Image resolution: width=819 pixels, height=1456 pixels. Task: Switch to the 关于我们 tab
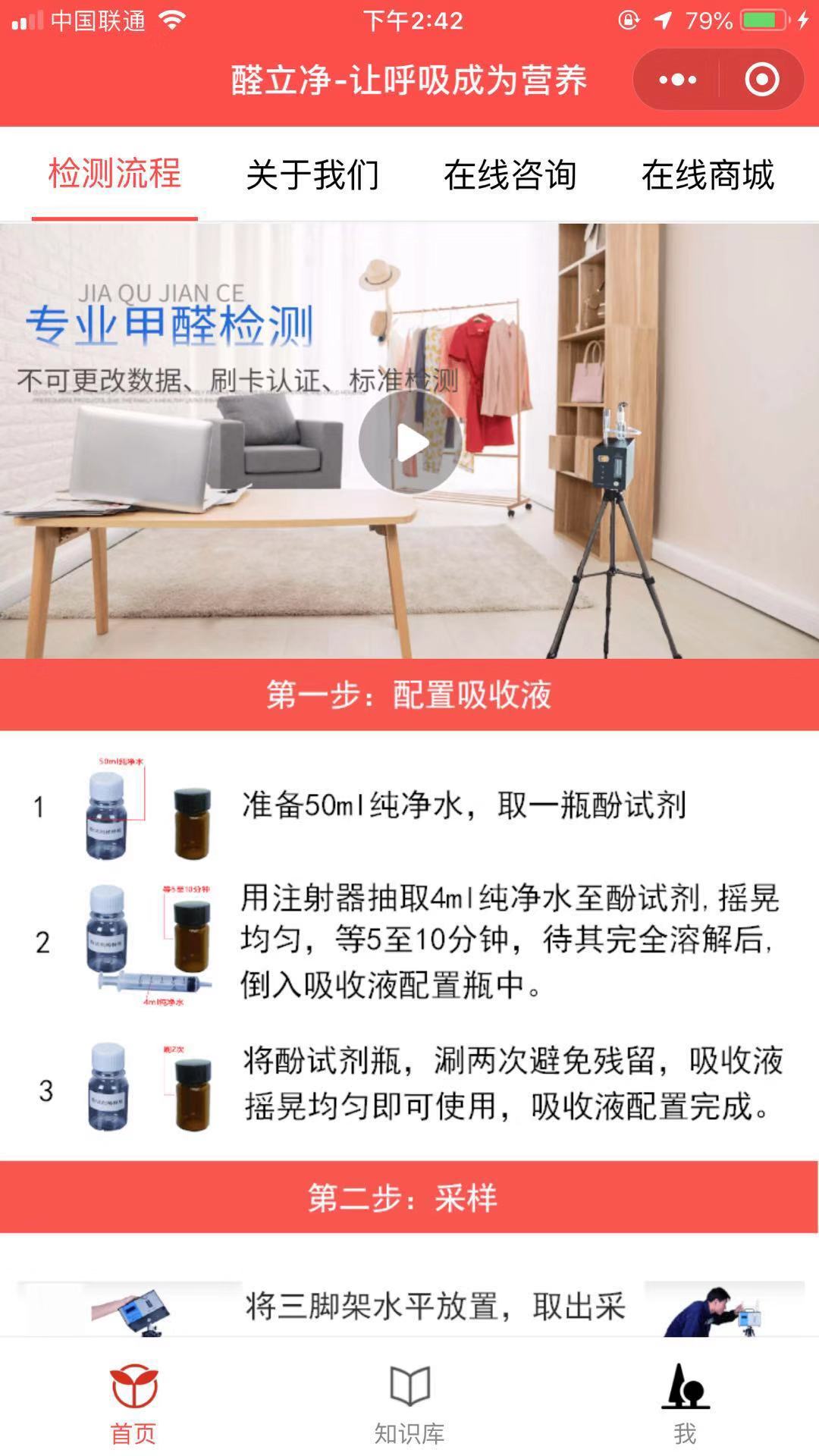click(x=312, y=175)
